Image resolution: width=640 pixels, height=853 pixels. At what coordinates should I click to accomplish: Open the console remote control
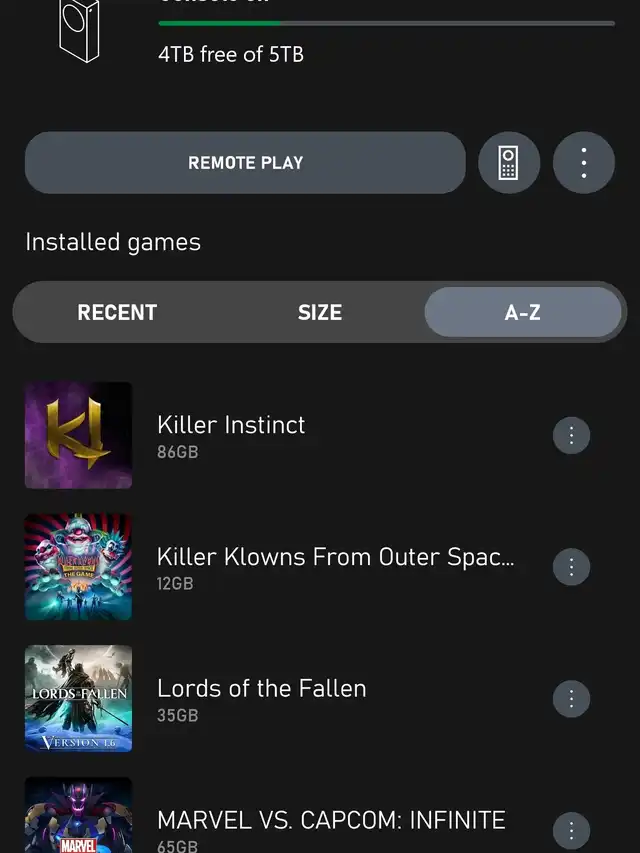click(x=509, y=163)
